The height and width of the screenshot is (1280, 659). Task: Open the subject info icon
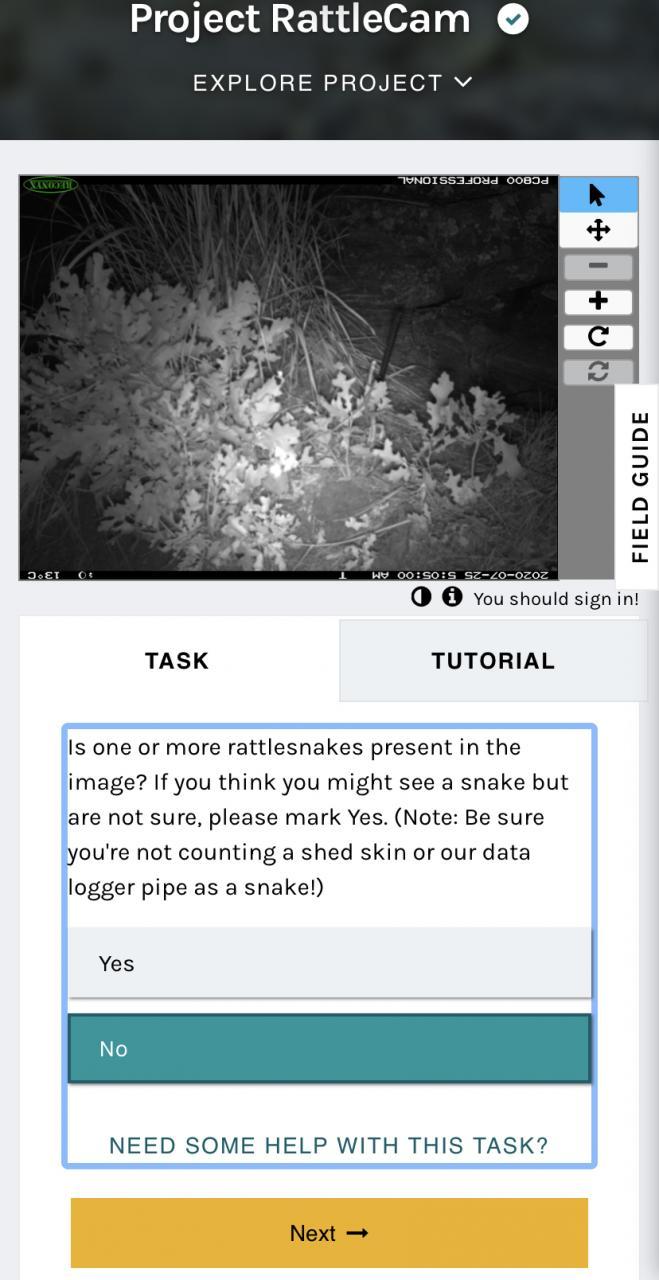tap(452, 597)
